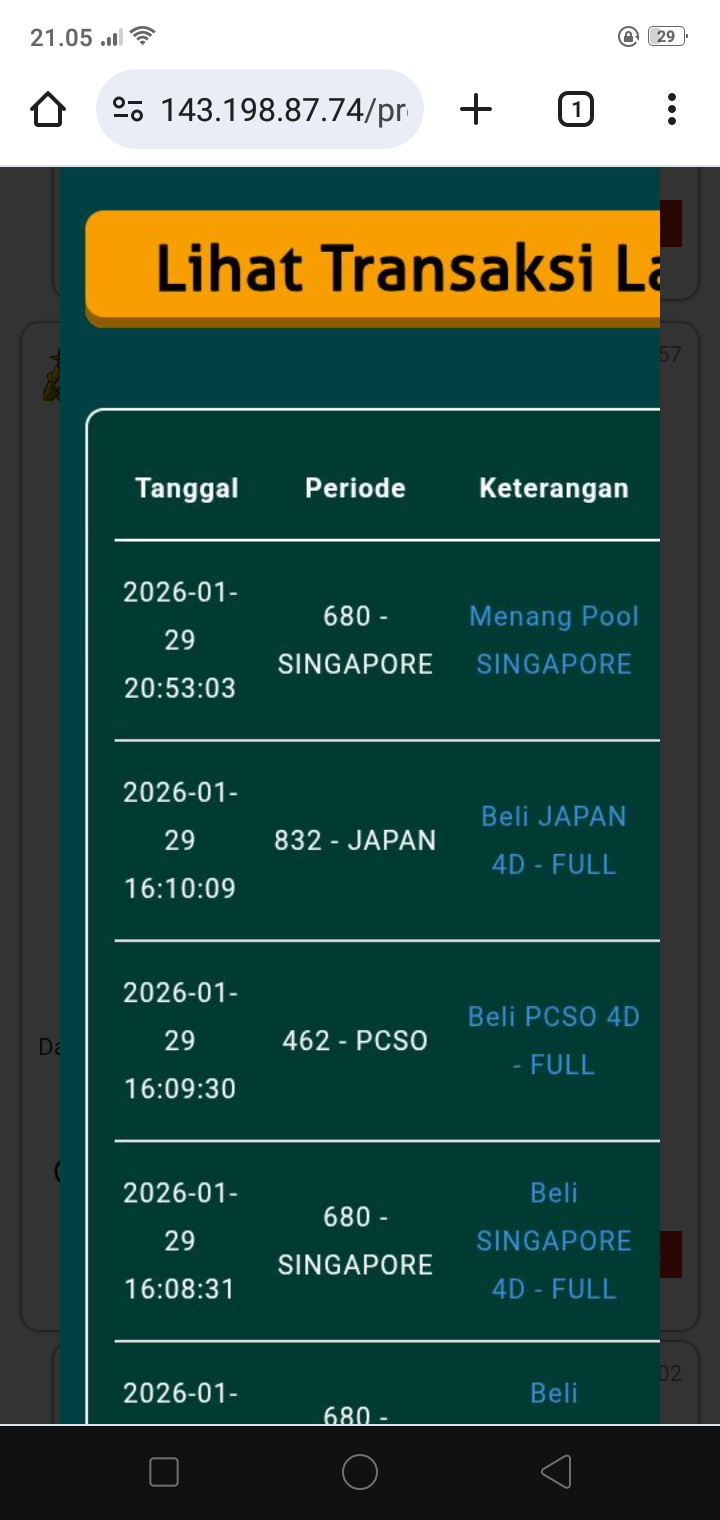Open the browser overflow menu
This screenshot has width=720, height=1520.
click(671, 109)
